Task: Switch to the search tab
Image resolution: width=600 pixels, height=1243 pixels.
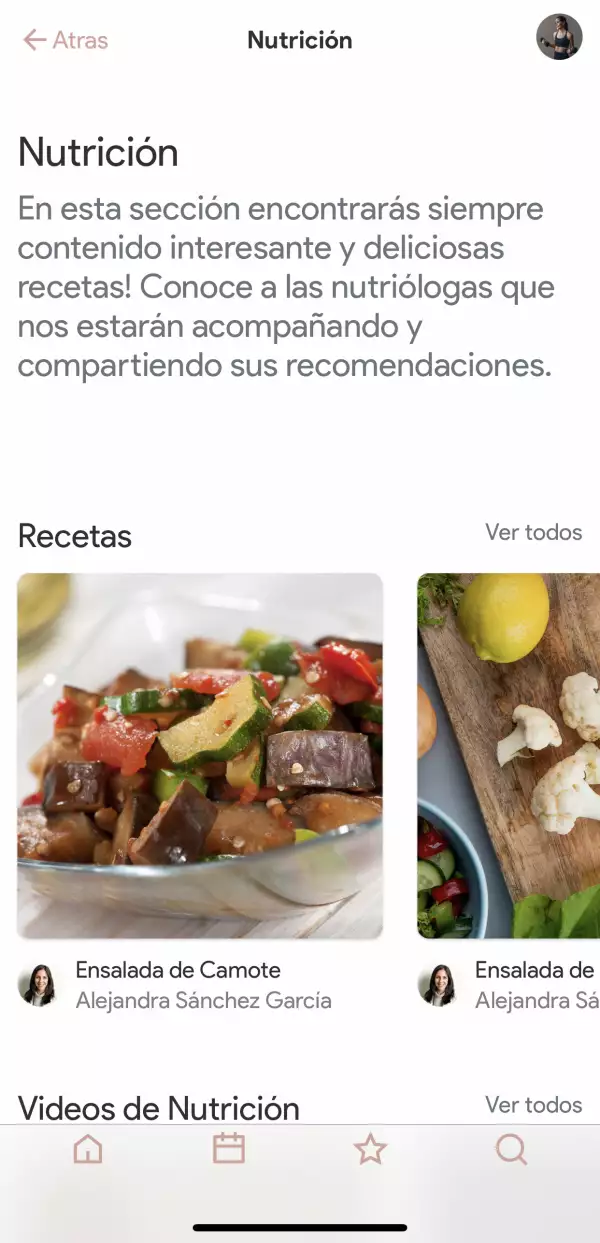Action: point(511,1150)
